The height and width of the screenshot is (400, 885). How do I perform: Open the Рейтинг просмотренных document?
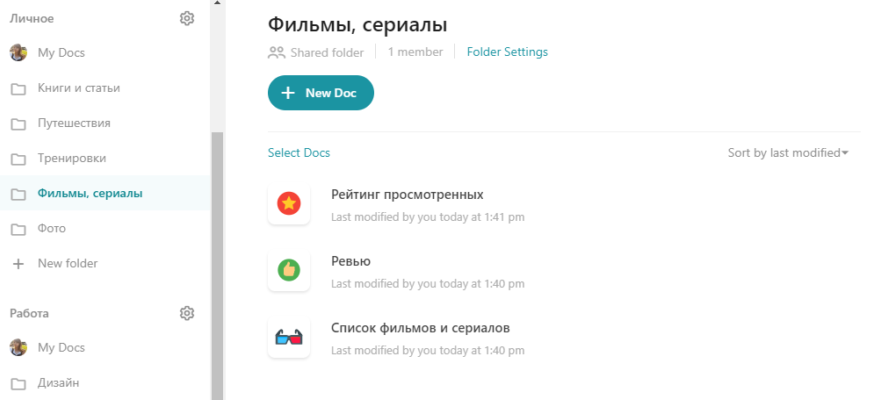click(x=406, y=194)
